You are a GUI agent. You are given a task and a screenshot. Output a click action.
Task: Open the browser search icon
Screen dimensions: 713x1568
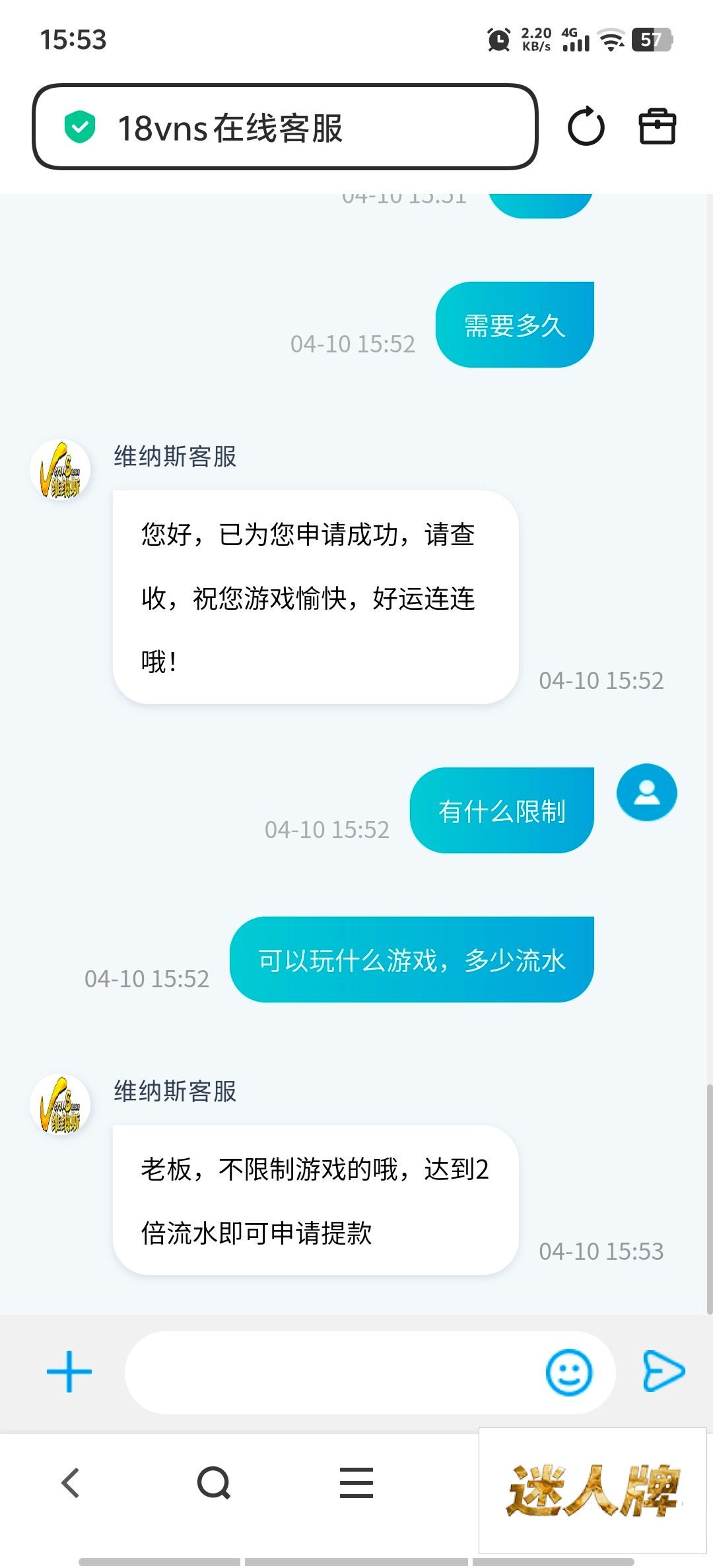coord(213,1483)
